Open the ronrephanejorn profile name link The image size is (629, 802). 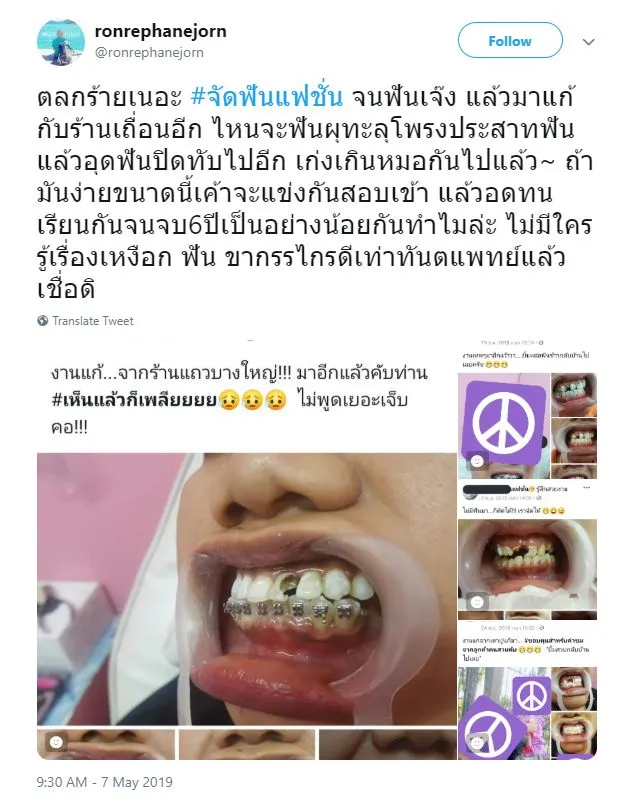point(160,31)
